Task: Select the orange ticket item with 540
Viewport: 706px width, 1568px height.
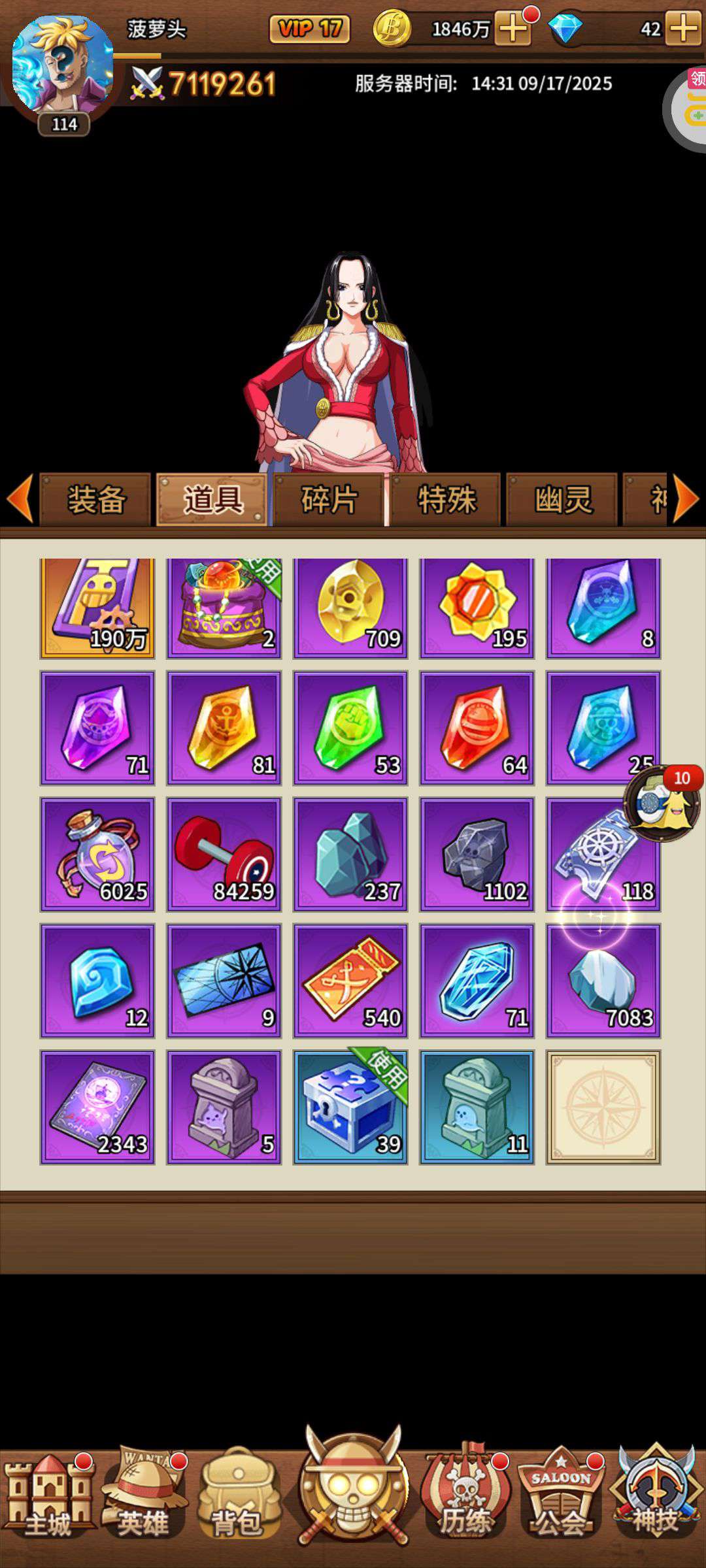Action: click(350, 981)
